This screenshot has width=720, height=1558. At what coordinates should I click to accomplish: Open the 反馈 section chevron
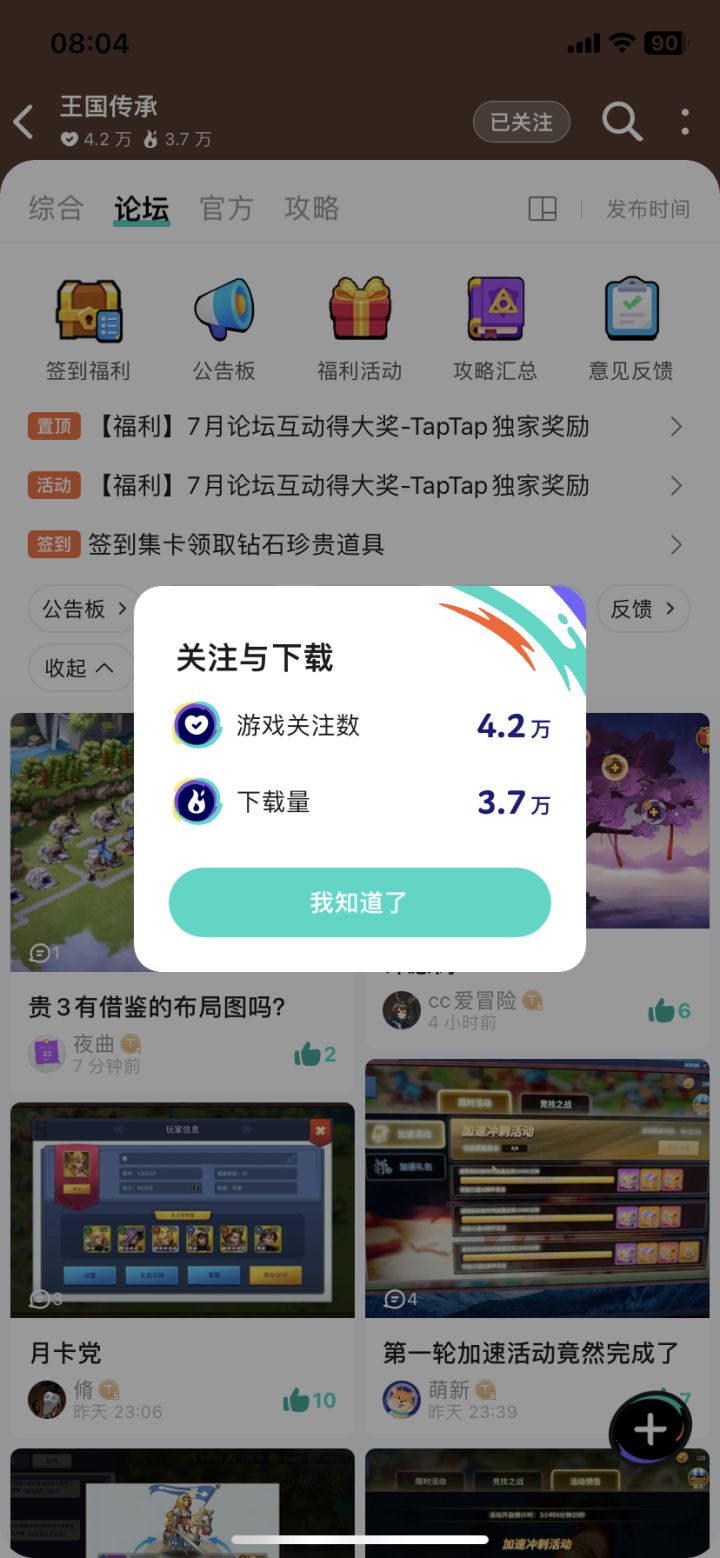[643, 608]
